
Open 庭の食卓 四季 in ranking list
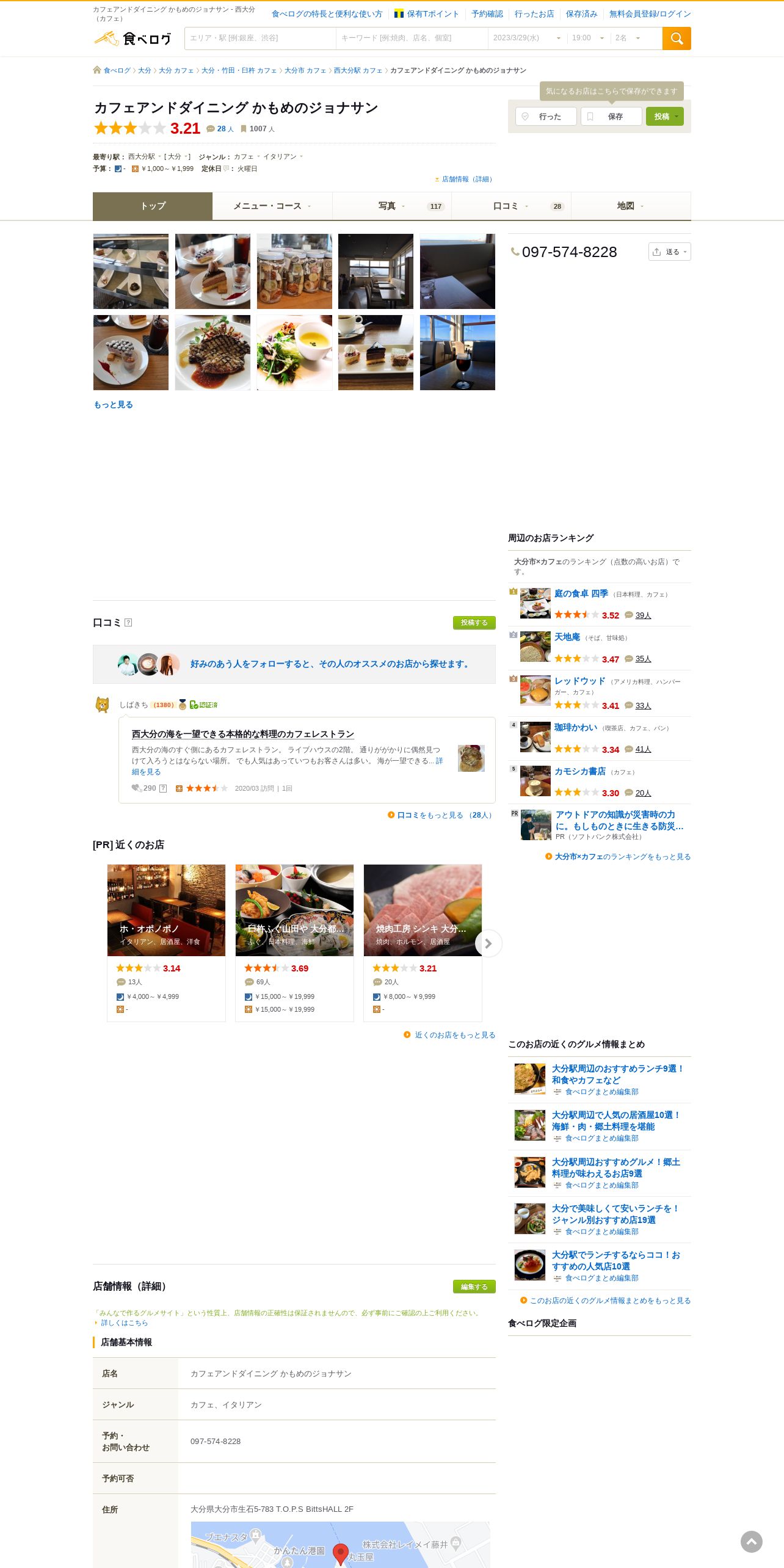[x=581, y=593]
